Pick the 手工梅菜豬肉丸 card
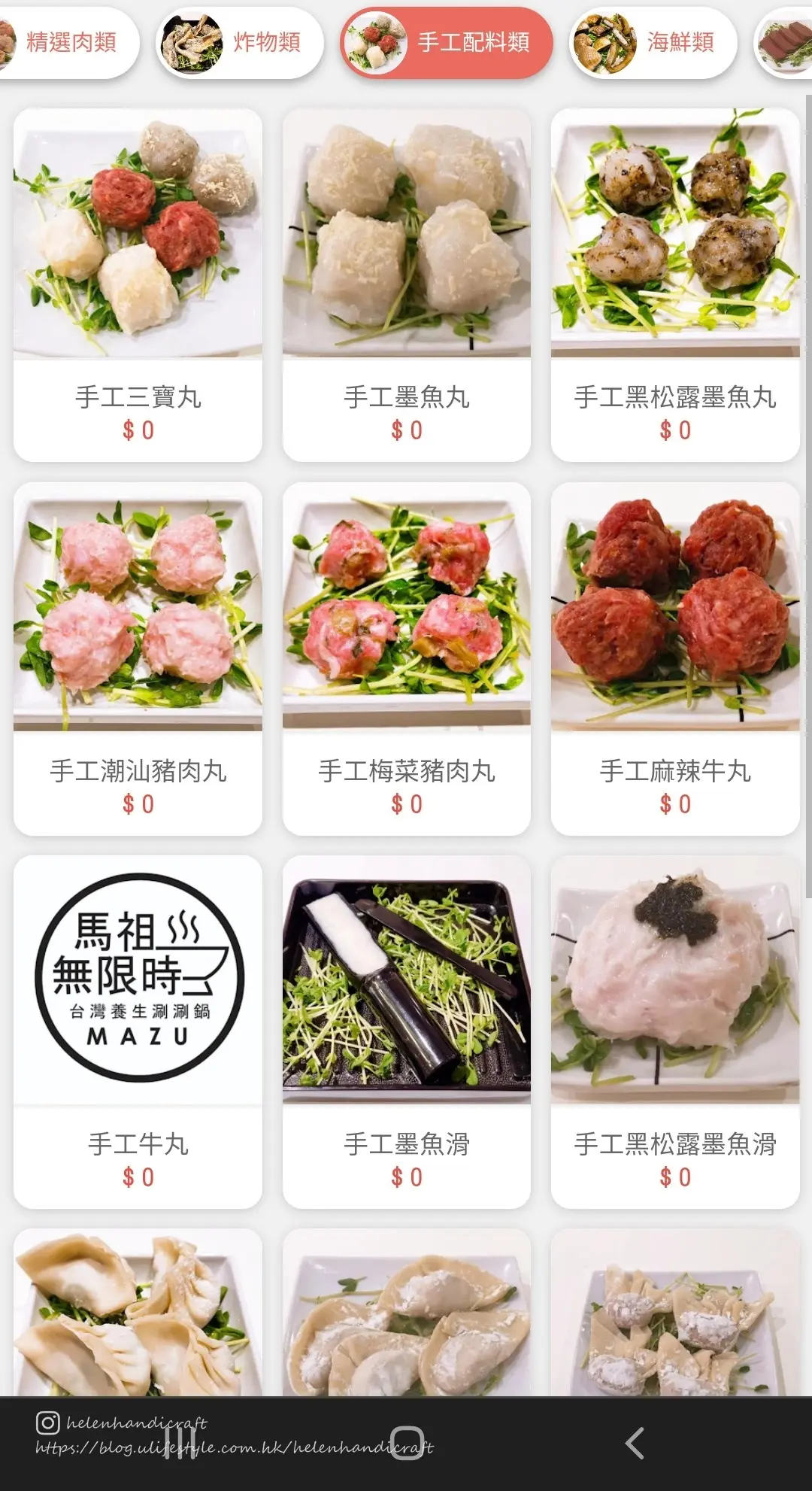The width and height of the screenshot is (812, 1491). [407, 659]
